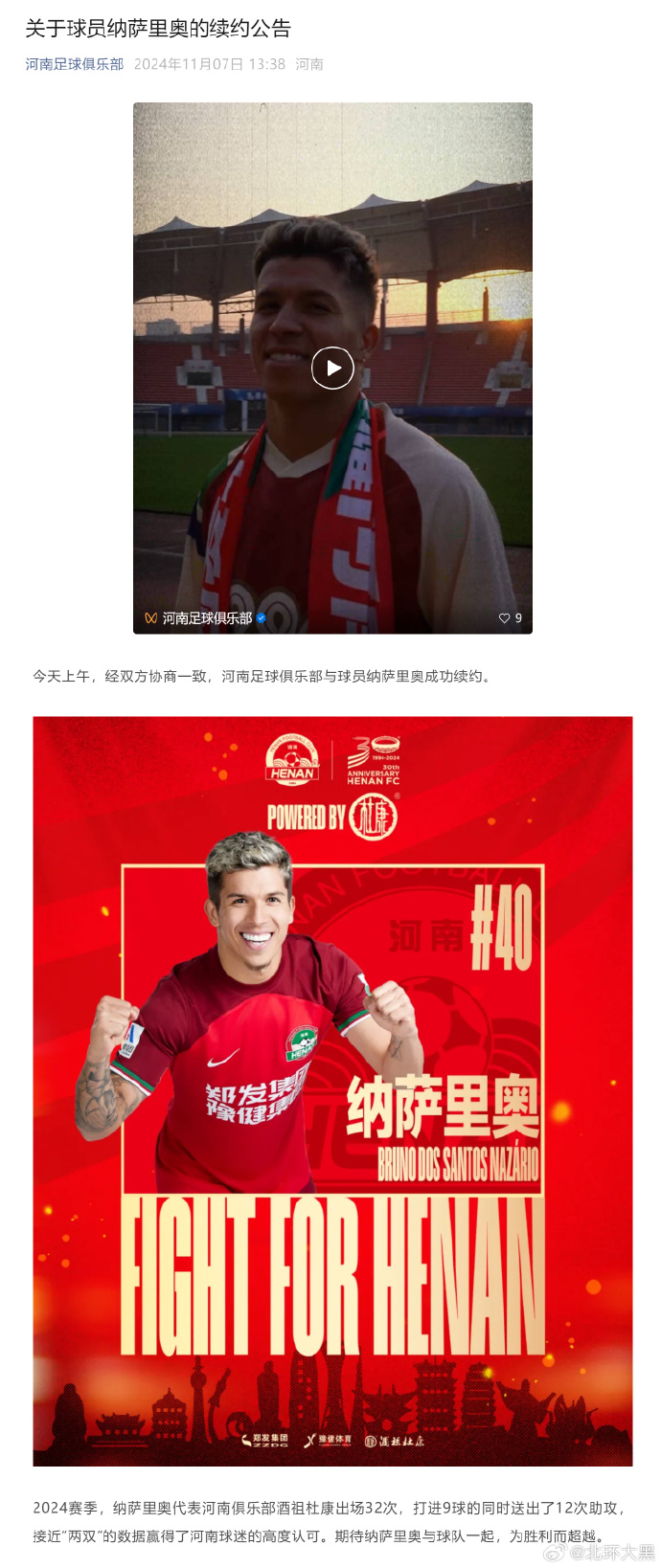View the red Fight for Henan poster
Viewport: 661px width, 1568px height.
(332, 1091)
